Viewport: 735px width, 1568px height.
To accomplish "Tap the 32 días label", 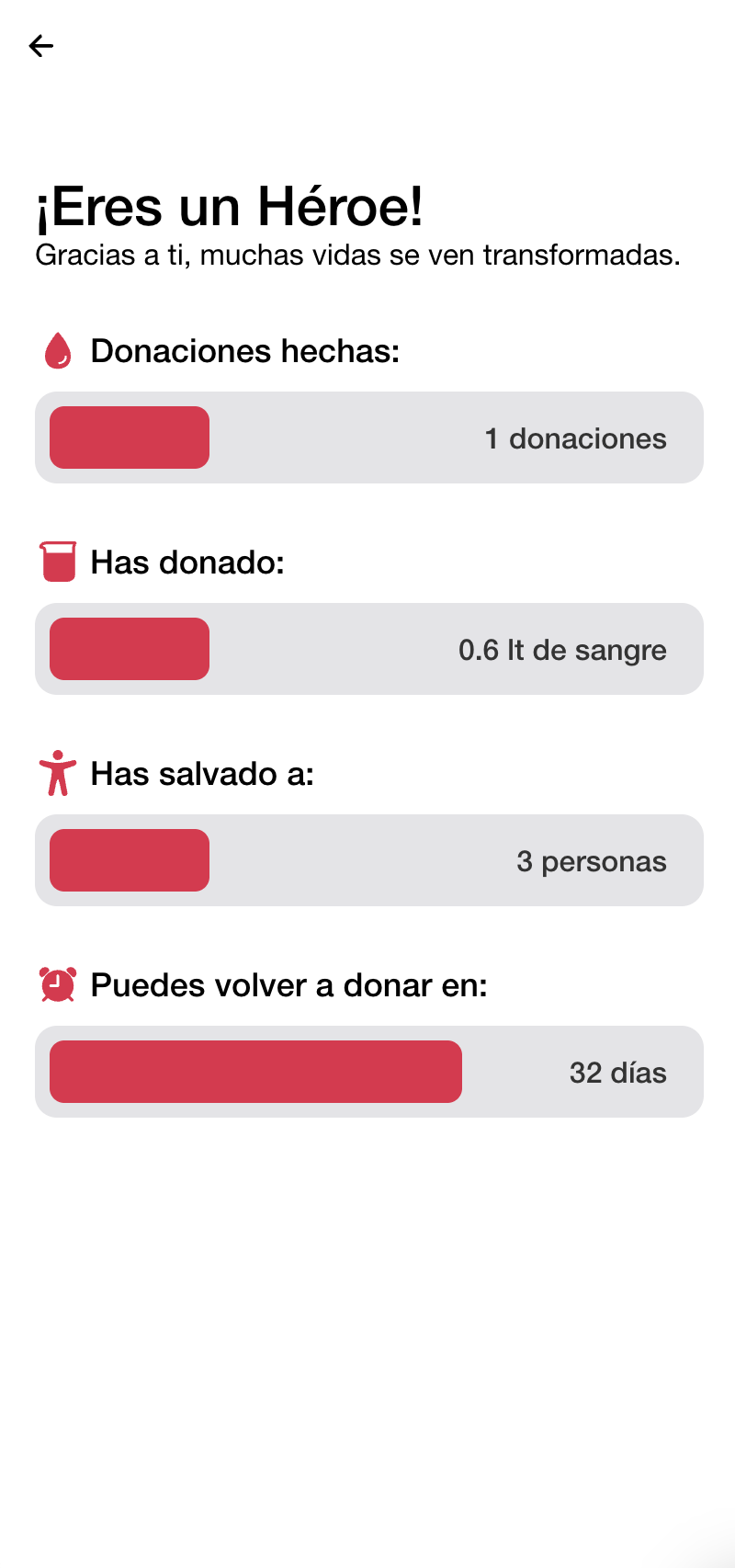I will coord(617,1073).
